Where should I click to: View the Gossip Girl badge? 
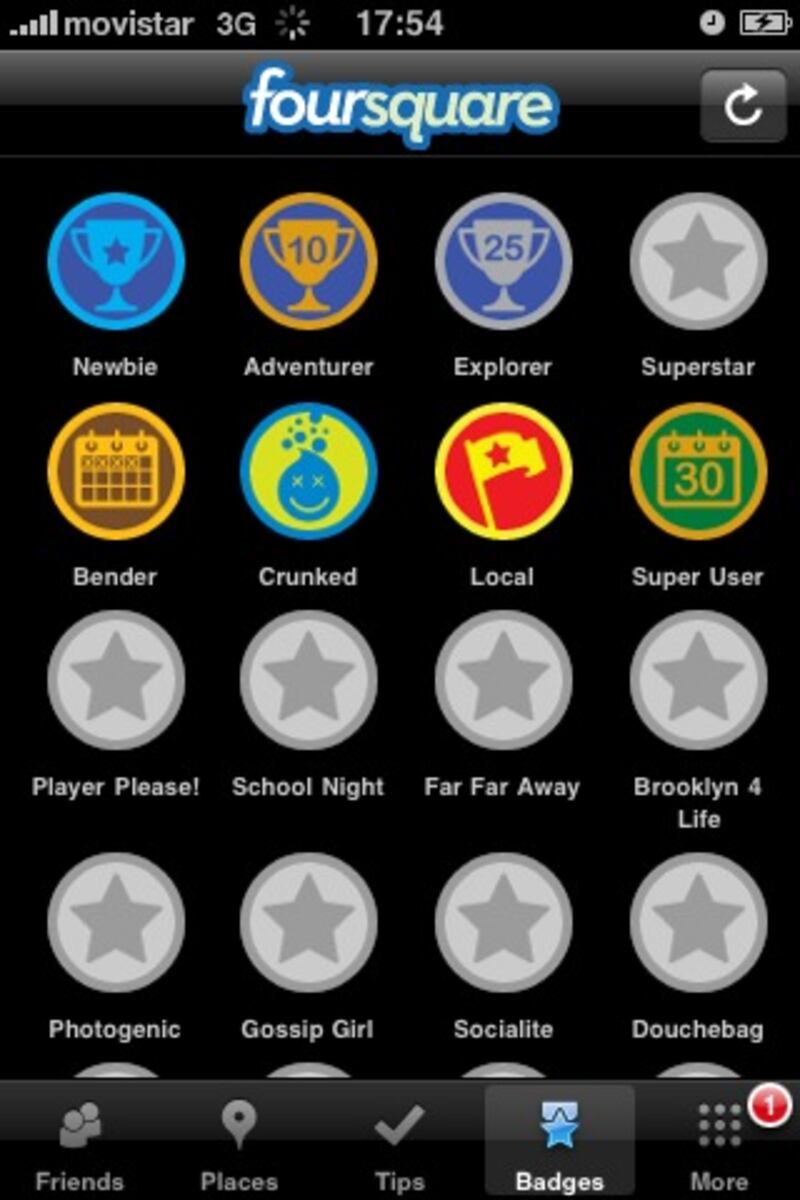308,922
